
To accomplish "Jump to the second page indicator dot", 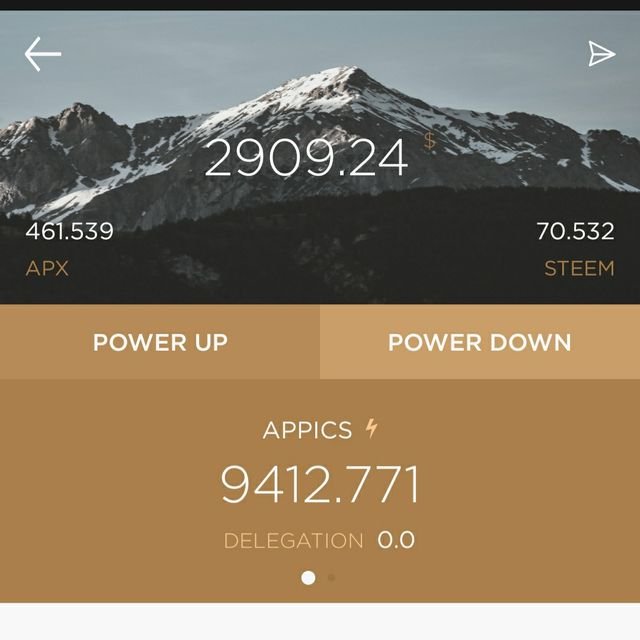I will [331, 577].
